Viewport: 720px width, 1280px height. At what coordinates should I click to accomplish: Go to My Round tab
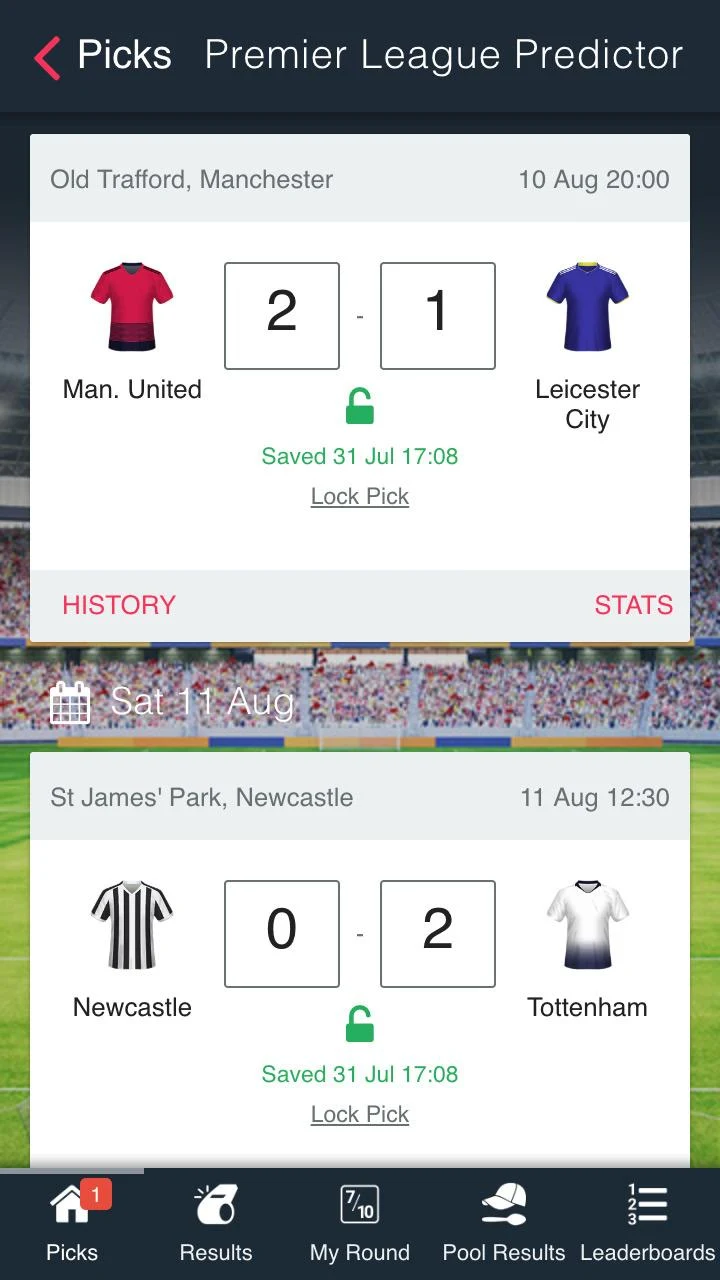360,1224
